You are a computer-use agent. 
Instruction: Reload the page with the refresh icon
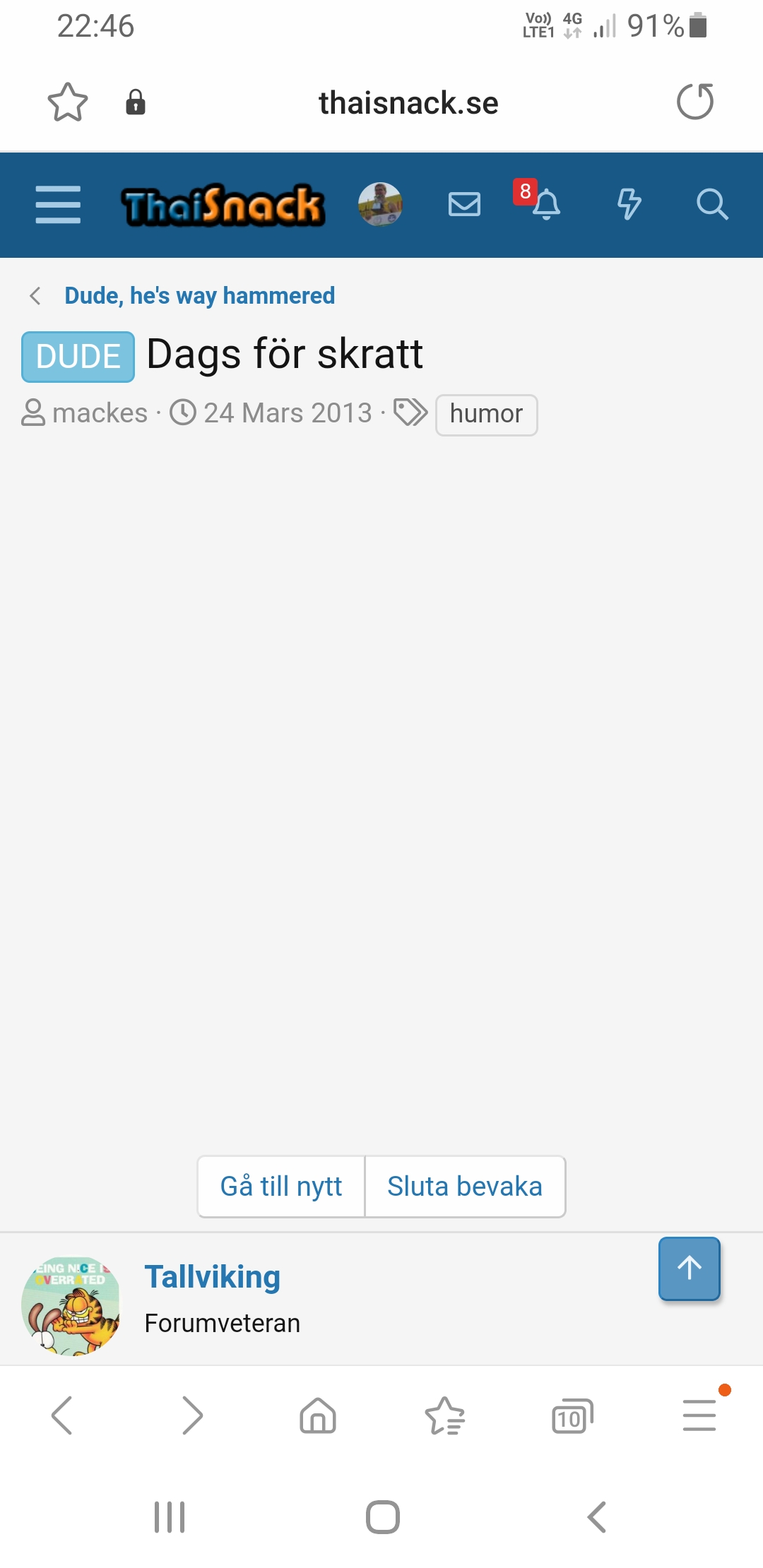[695, 102]
